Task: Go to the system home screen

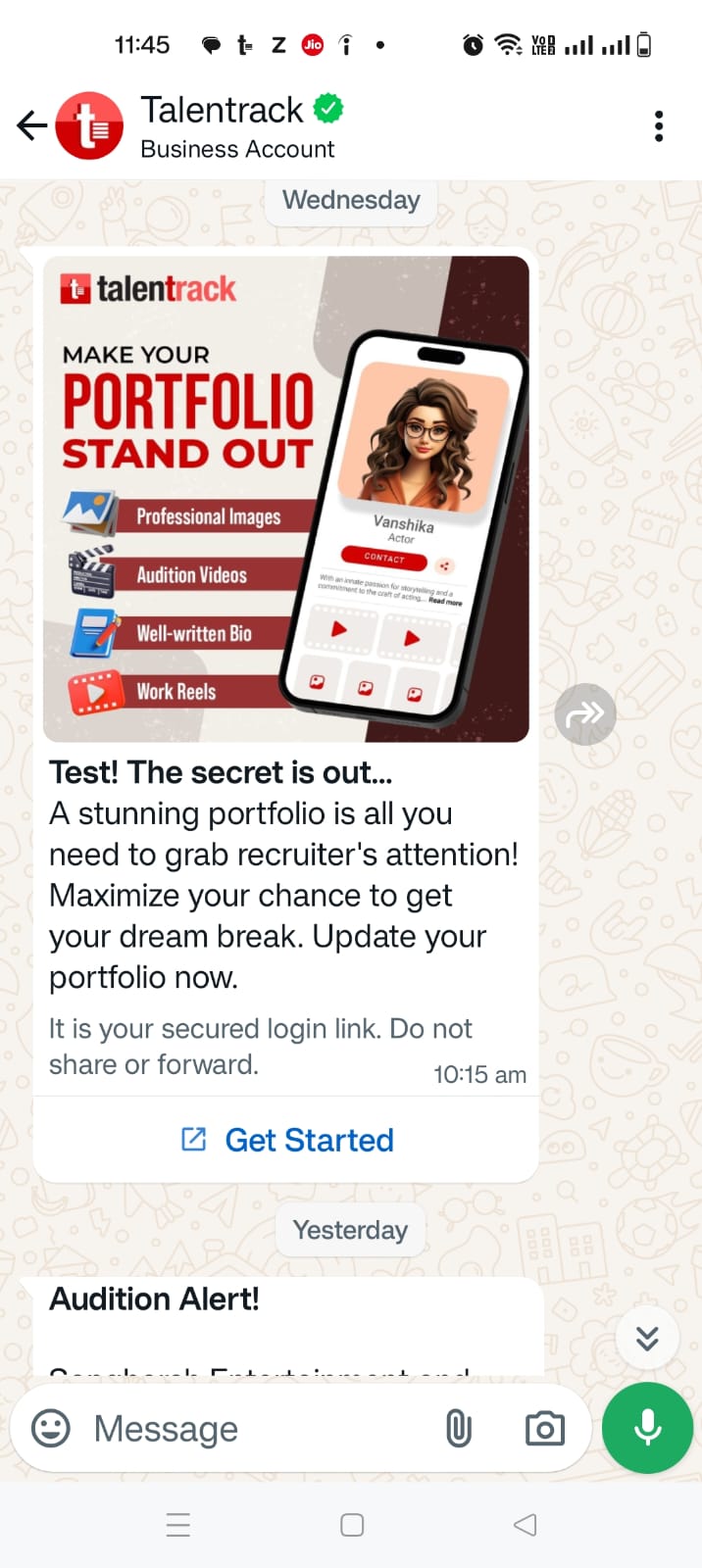Action: pos(352,1525)
